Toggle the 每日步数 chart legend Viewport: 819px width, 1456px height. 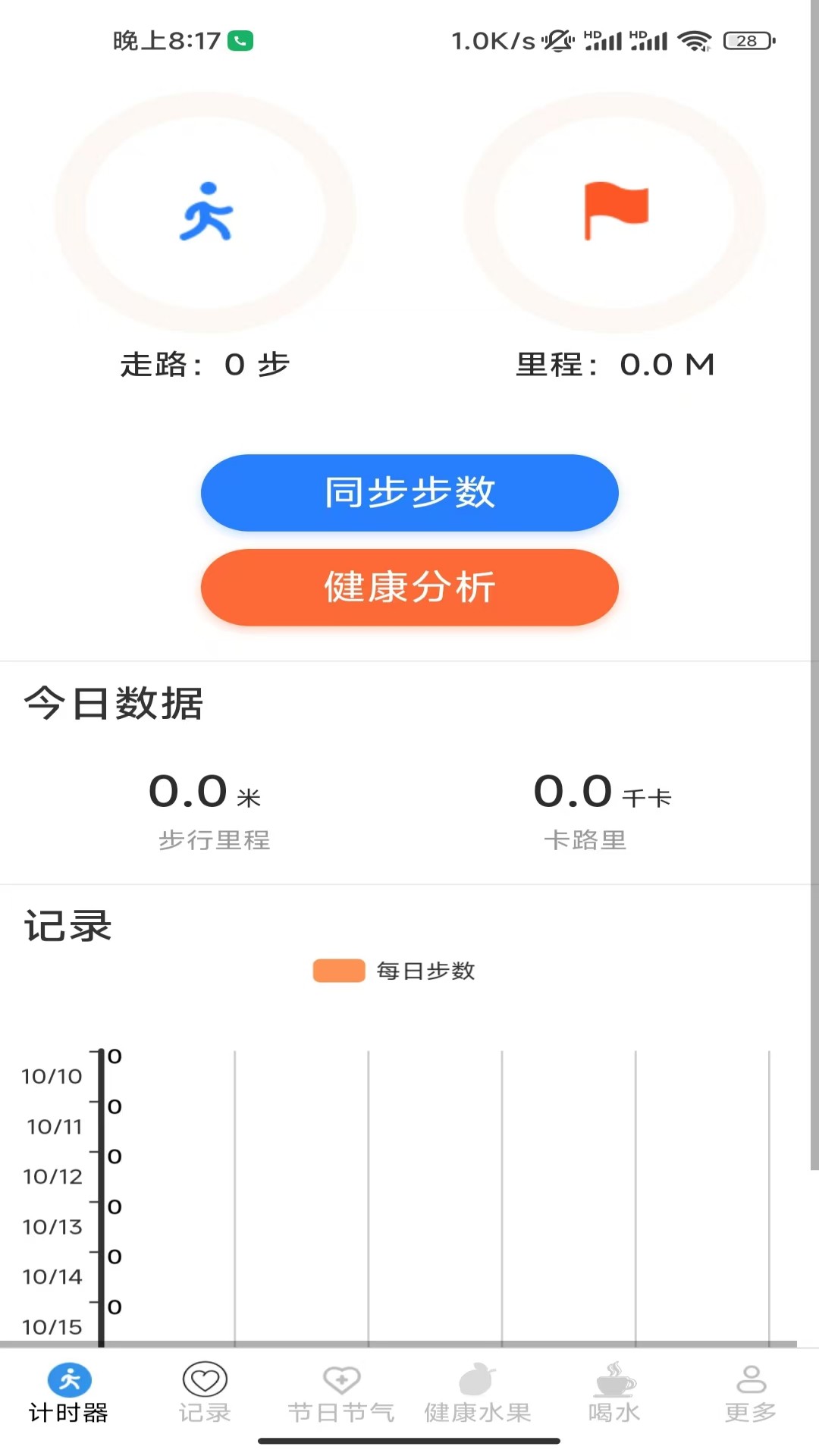394,971
